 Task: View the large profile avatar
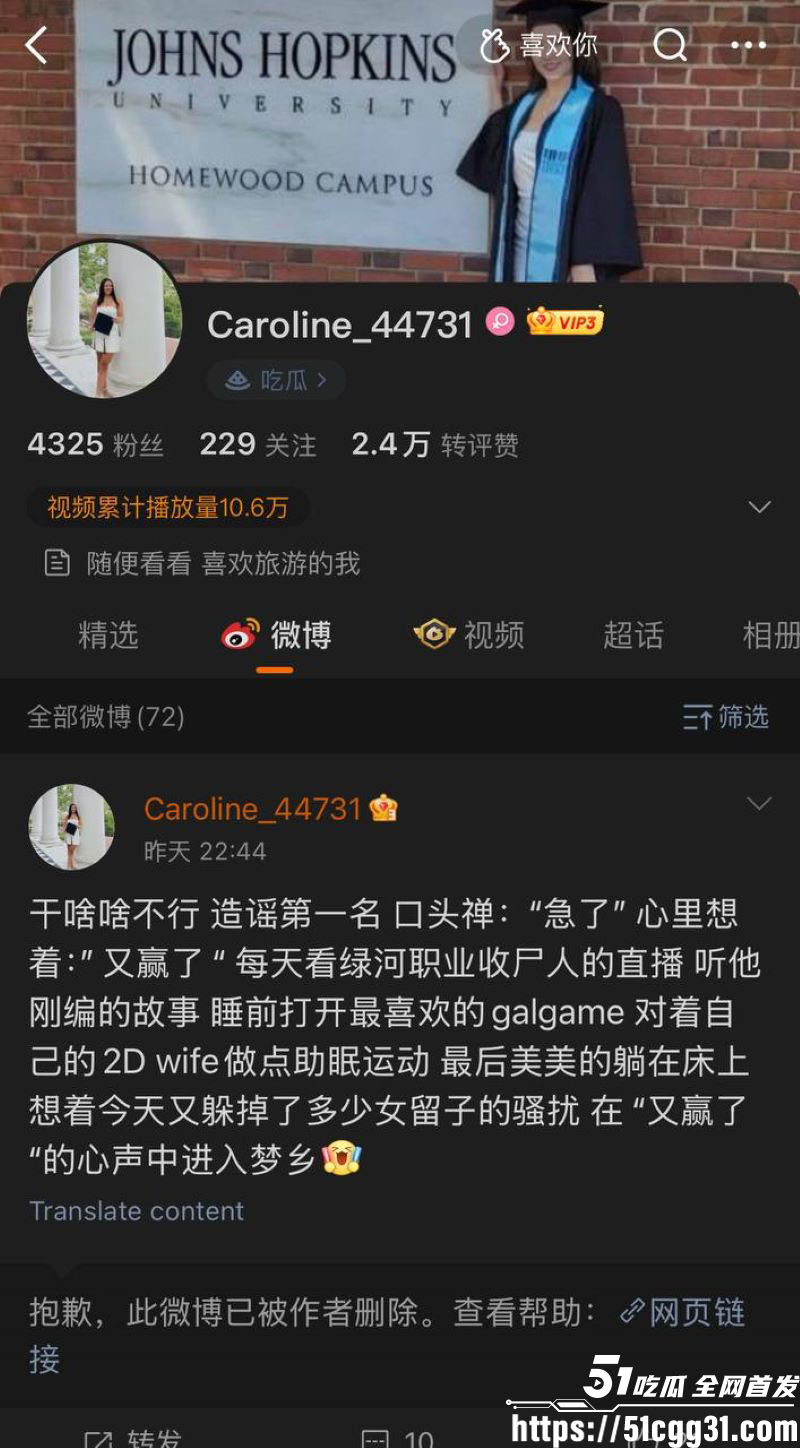(x=104, y=320)
